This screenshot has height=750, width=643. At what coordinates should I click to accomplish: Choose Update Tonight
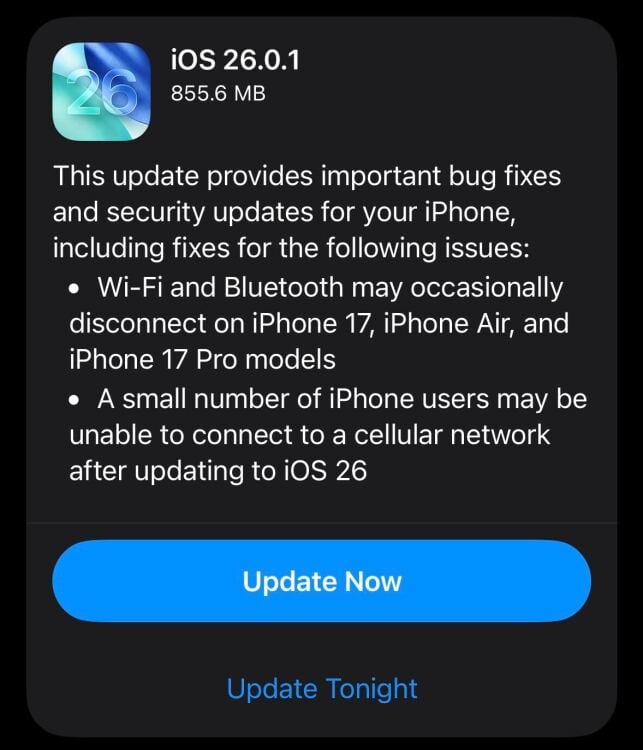[x=321, y=689]
